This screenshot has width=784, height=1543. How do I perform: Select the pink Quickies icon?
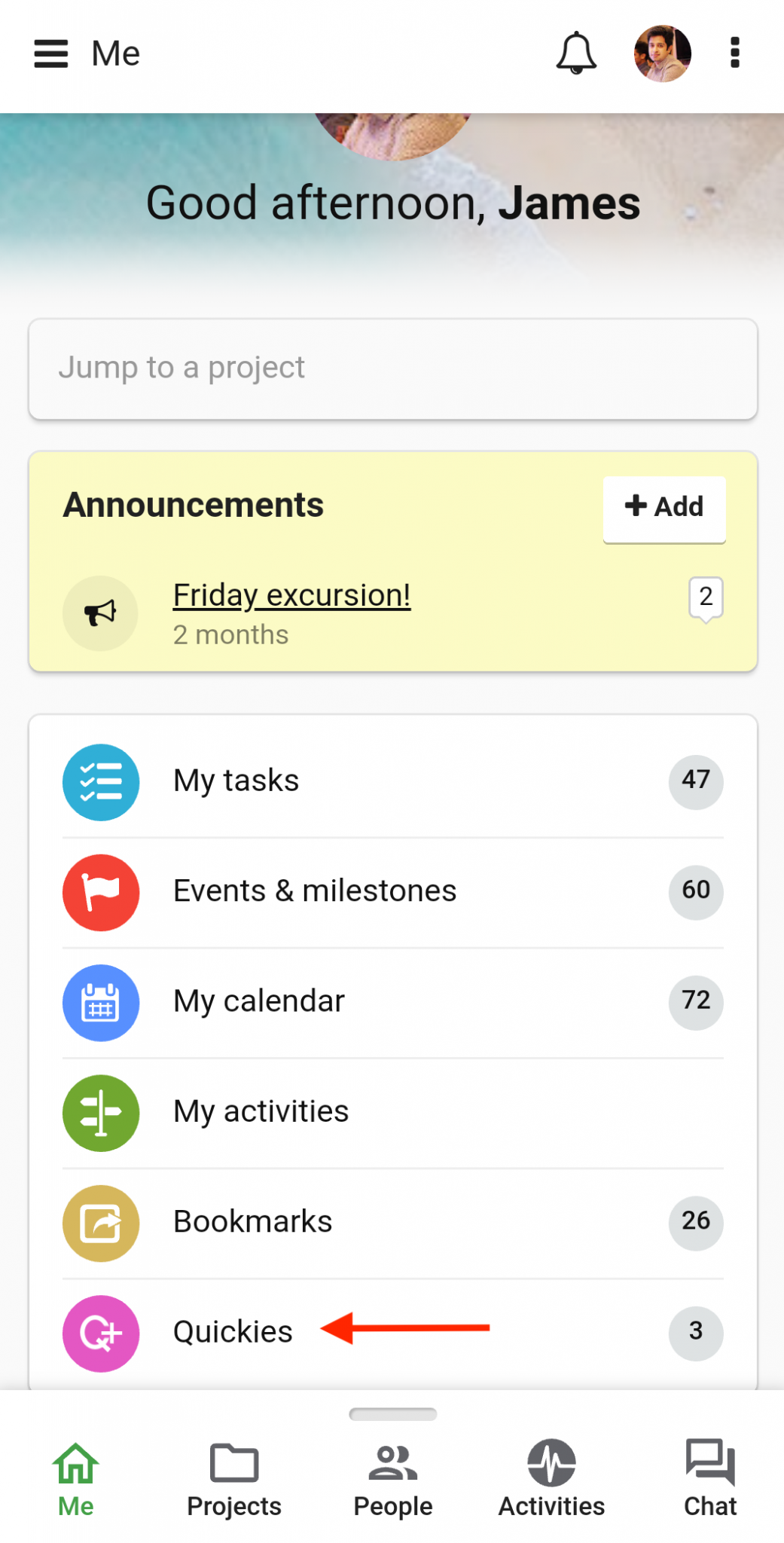pos(101,1334)
